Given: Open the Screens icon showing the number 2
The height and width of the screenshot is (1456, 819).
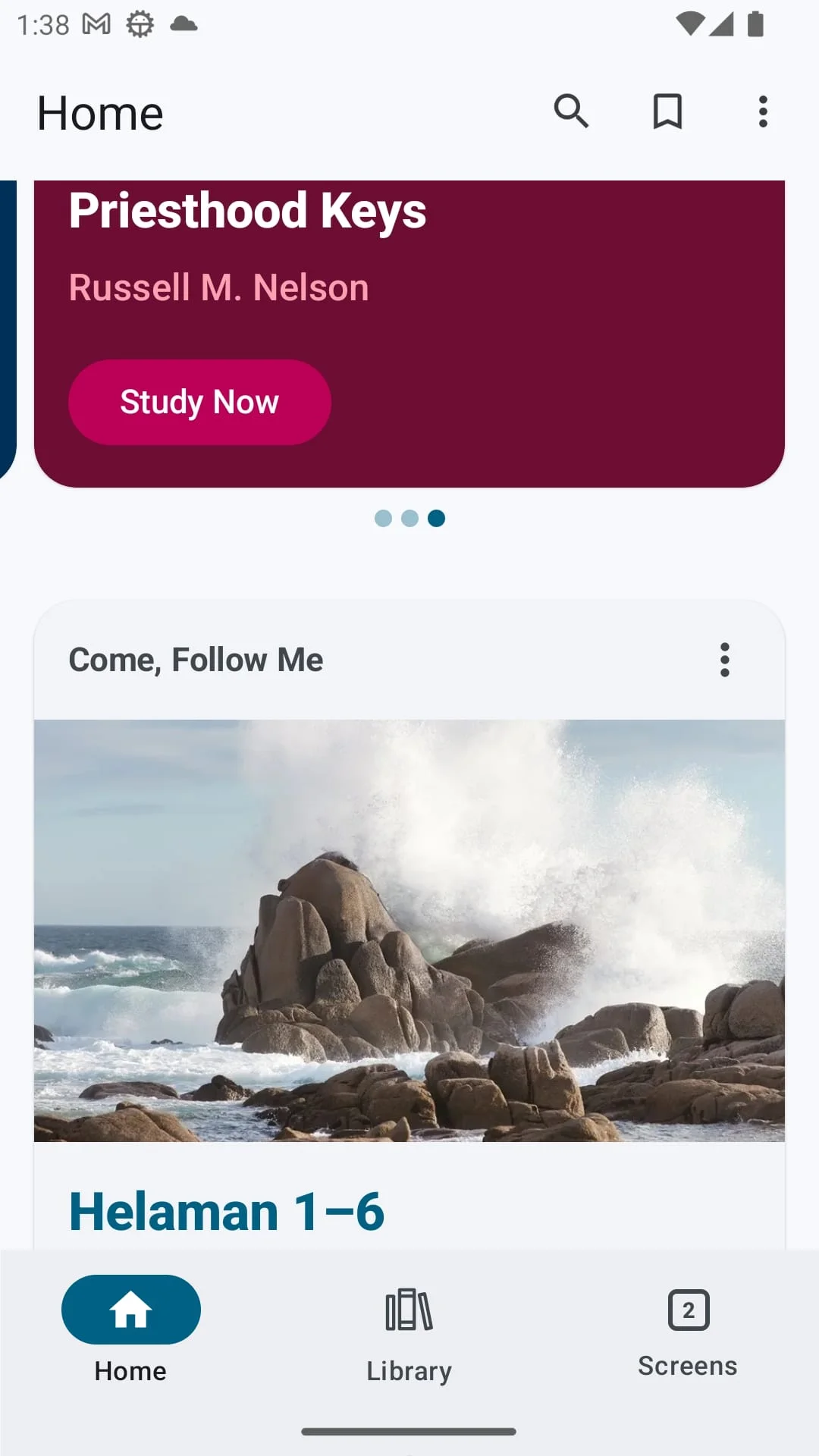Looking at the screenshot, I should [x=687, y=1310].
